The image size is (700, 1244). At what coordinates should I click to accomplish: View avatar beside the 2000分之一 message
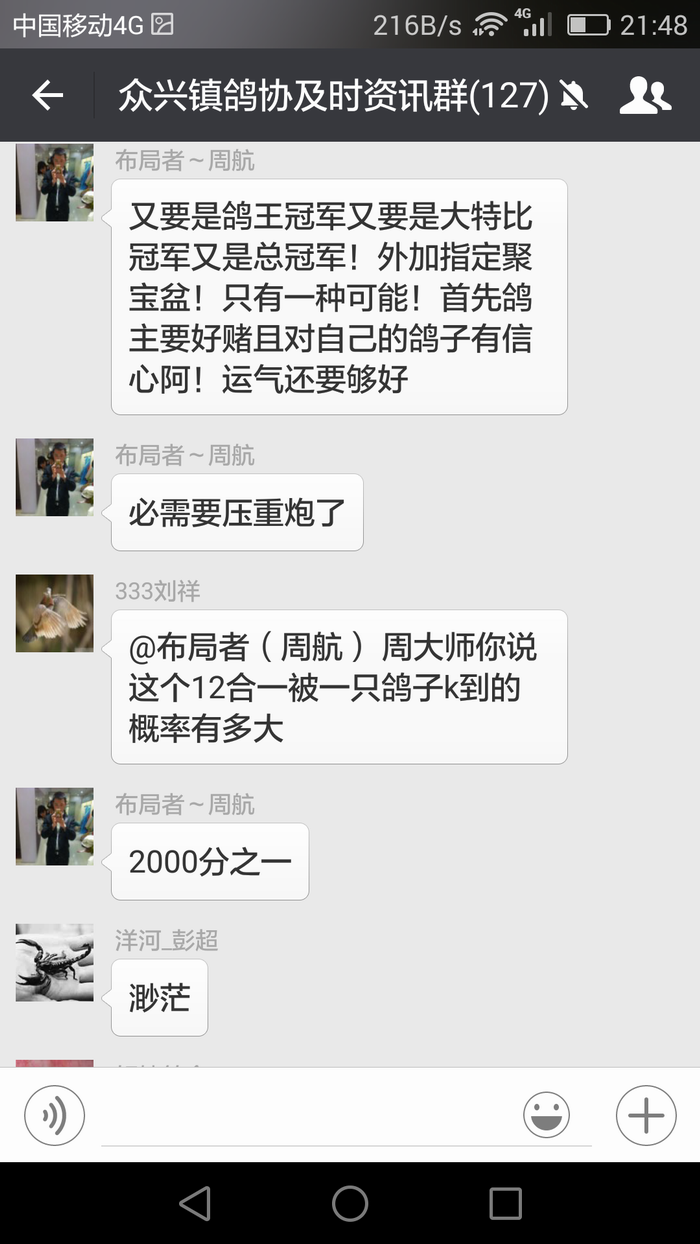point(55,826)
